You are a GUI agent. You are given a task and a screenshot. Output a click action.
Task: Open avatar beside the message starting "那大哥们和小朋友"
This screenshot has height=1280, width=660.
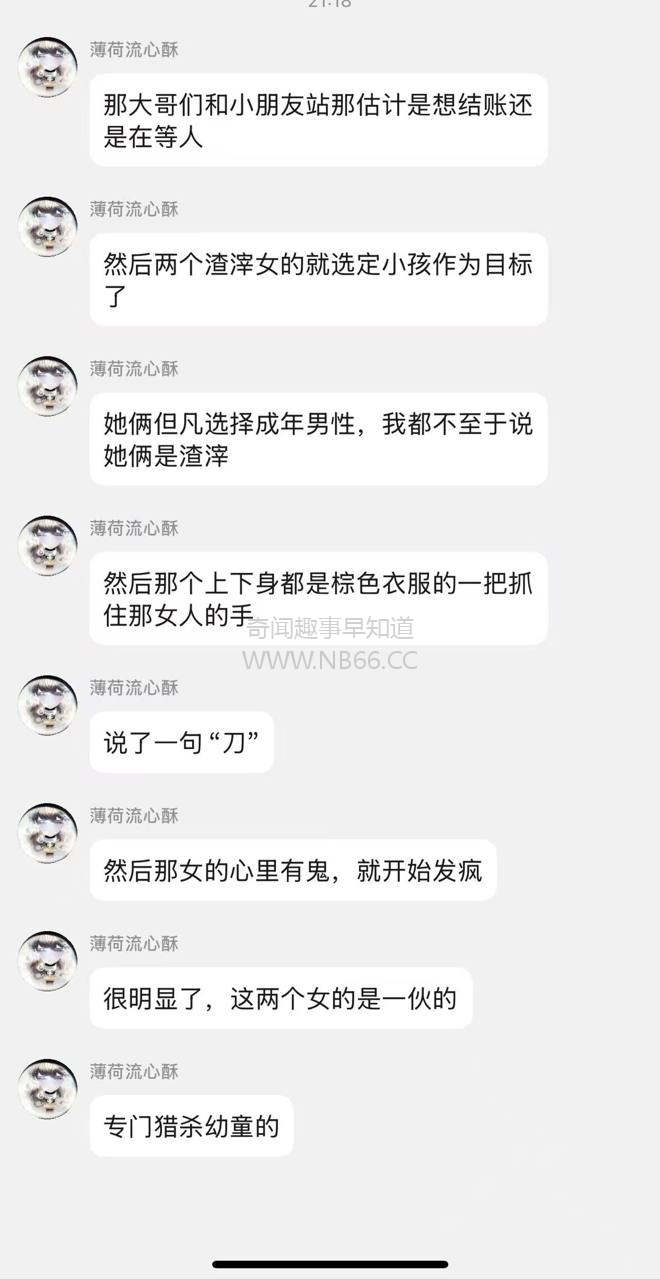tap(48, 68)
